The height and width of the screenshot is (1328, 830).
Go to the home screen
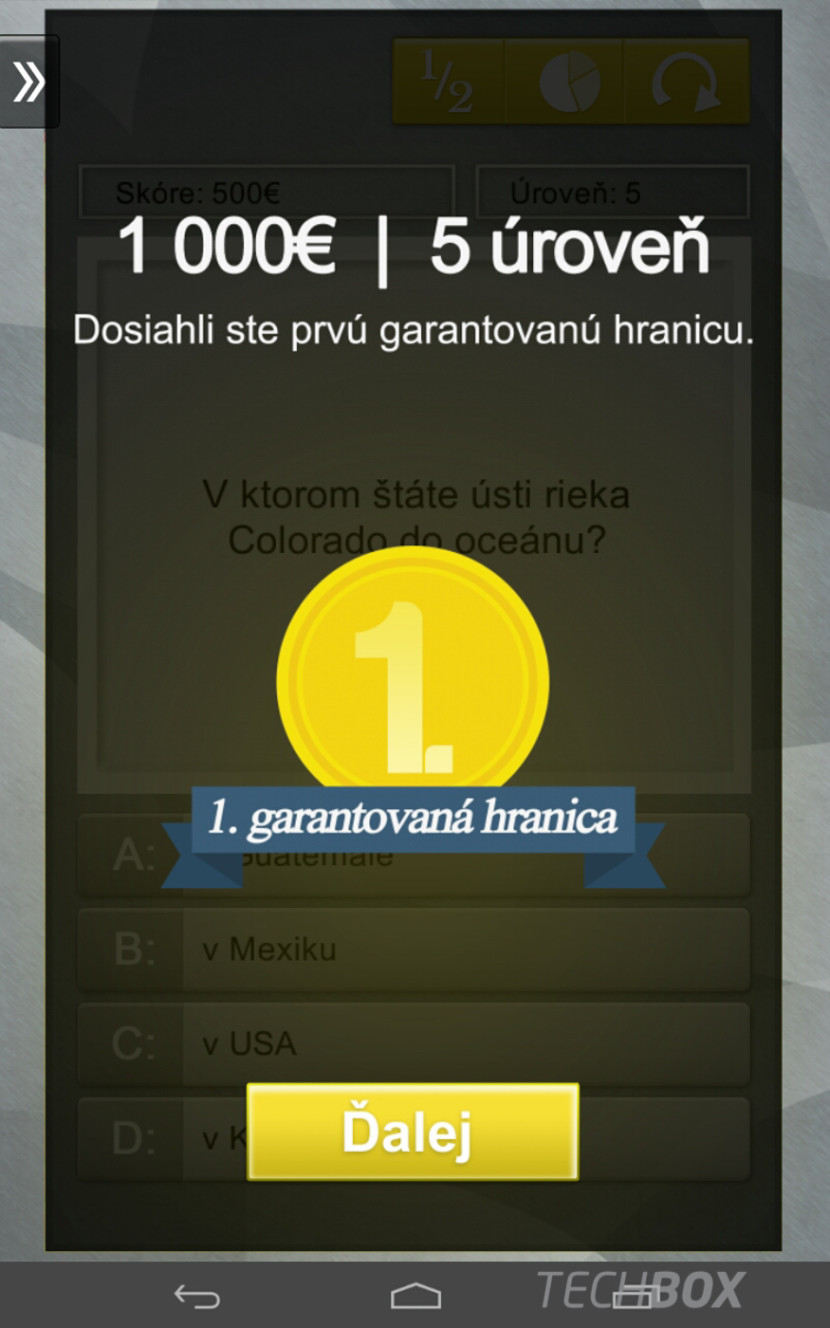[415, 1296]
